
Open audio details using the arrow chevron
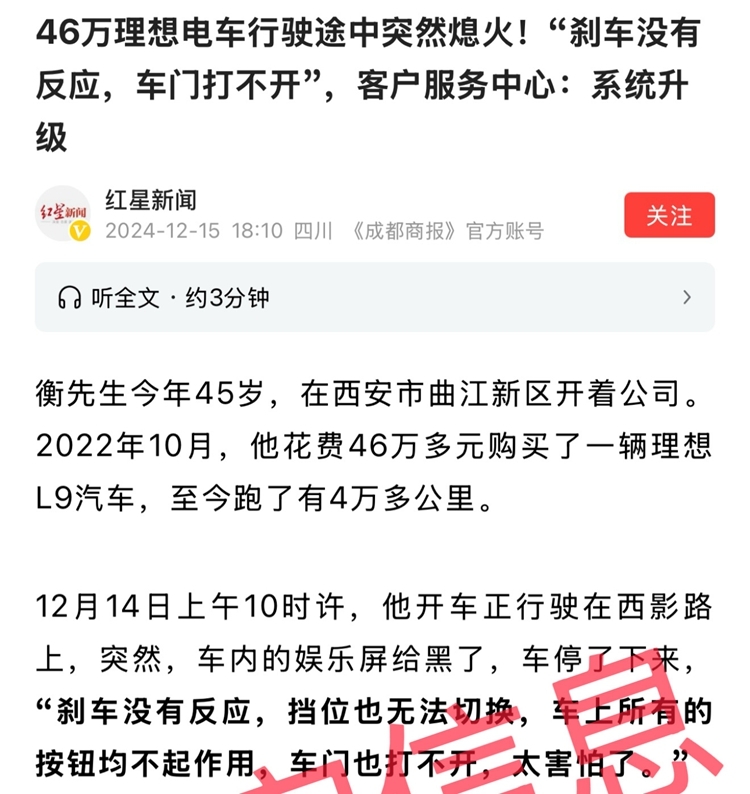[686, 295]
